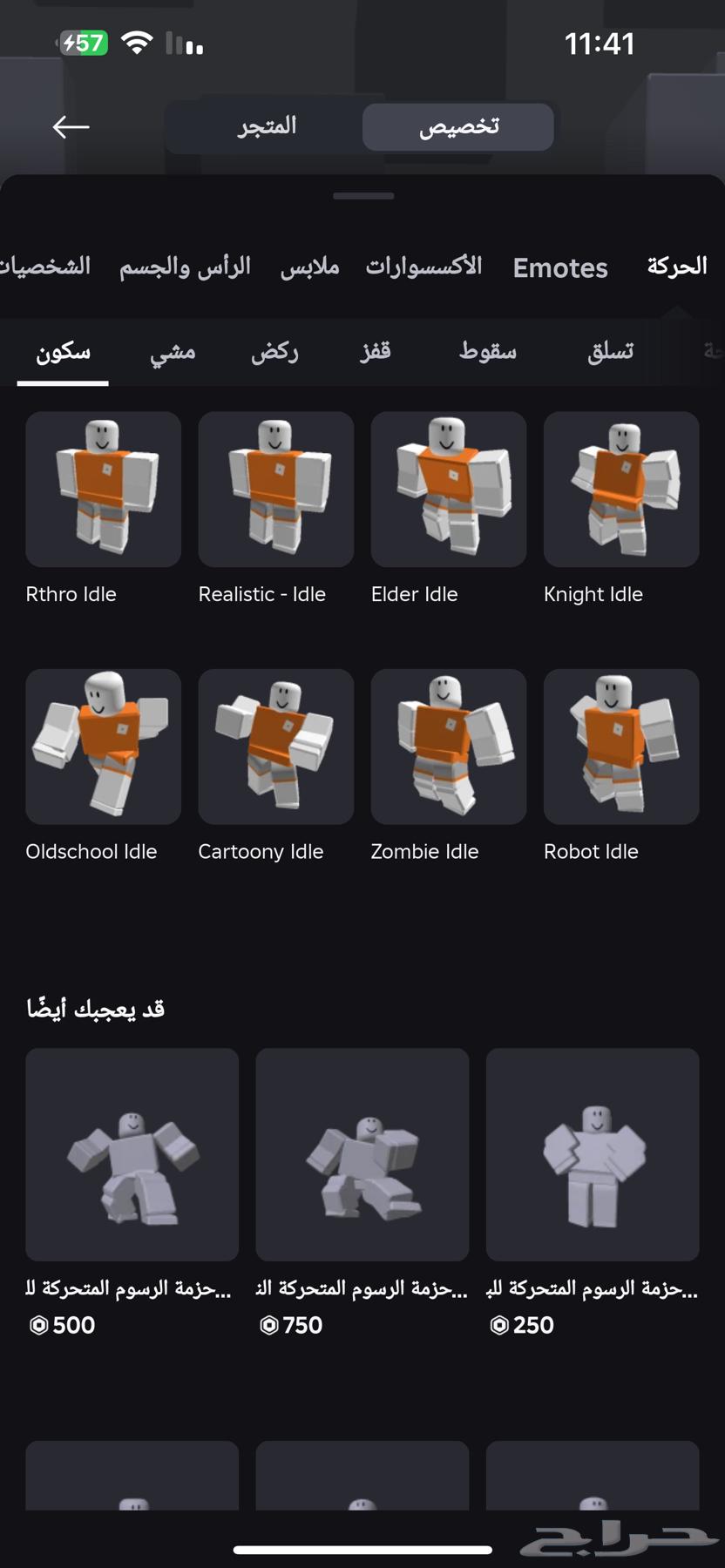725x1568 pixels.
Task: Select the ركض run animation tab
Action: tap(274, 352)
